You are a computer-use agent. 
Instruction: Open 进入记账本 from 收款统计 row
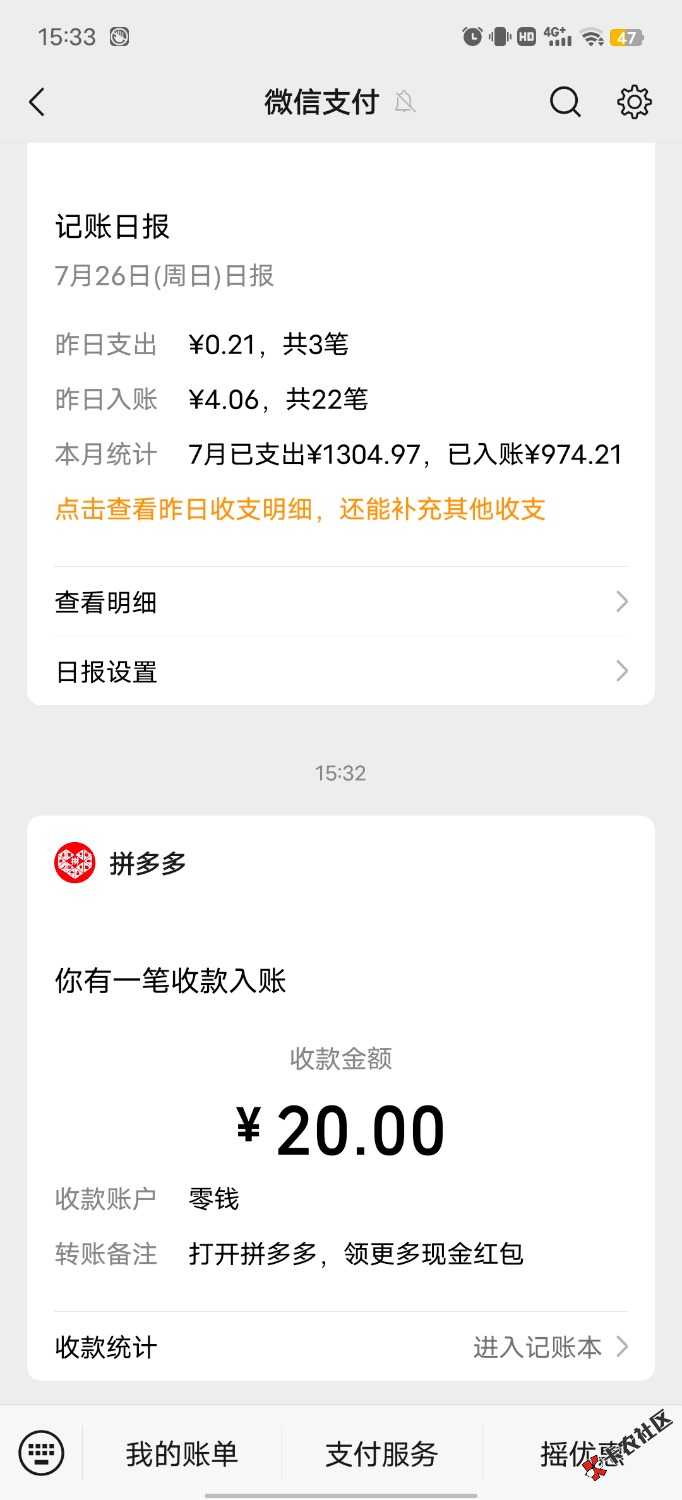click(551, 1347)
